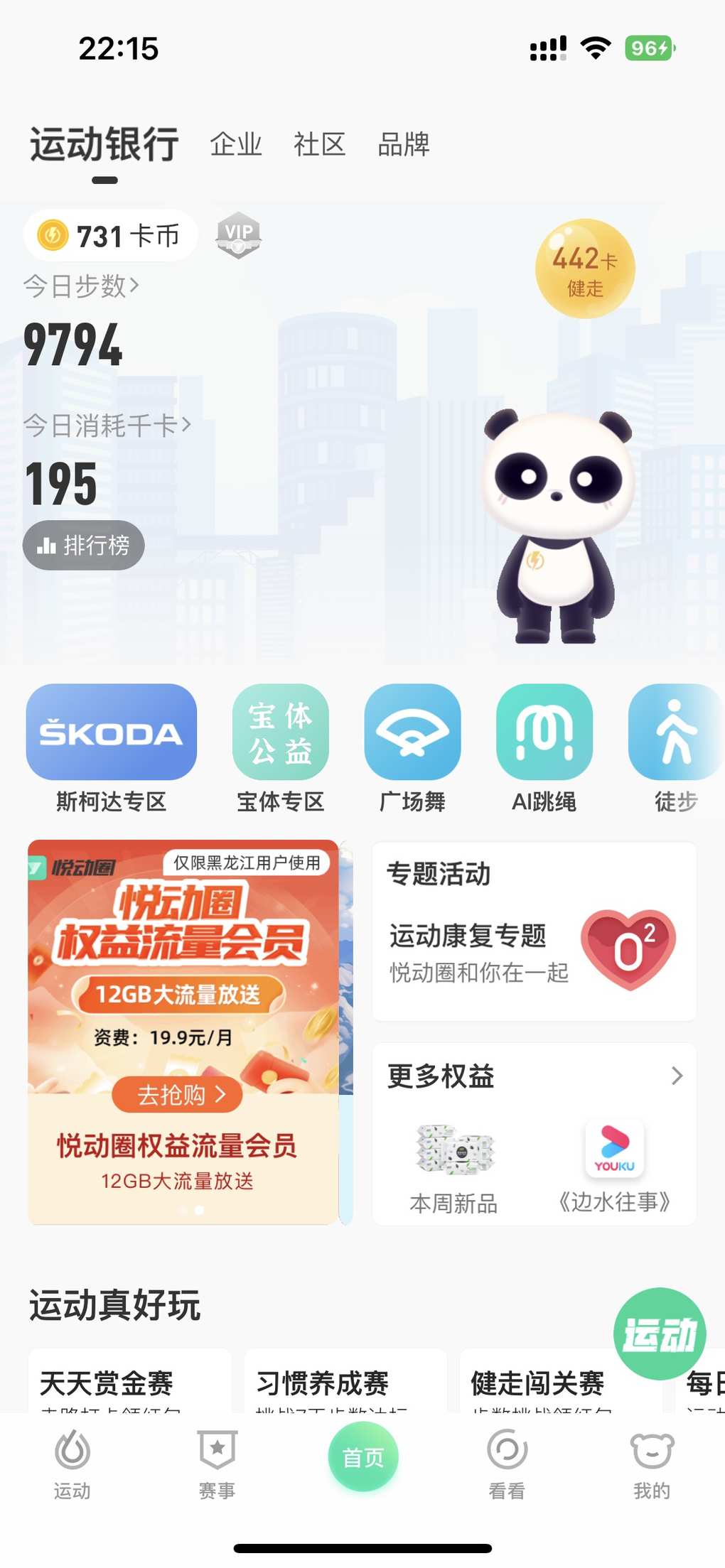725x1568 pixels.
Task: Go to the 赛事 bottom tab
Action: pos(217,1464)
